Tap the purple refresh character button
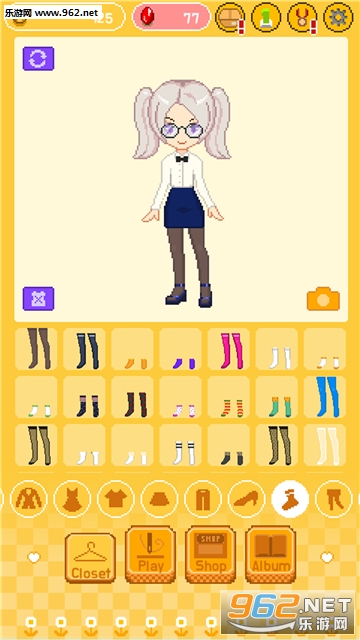Image resolution: width=360 pixels, height=640 pixels. (x=38, y=59)
